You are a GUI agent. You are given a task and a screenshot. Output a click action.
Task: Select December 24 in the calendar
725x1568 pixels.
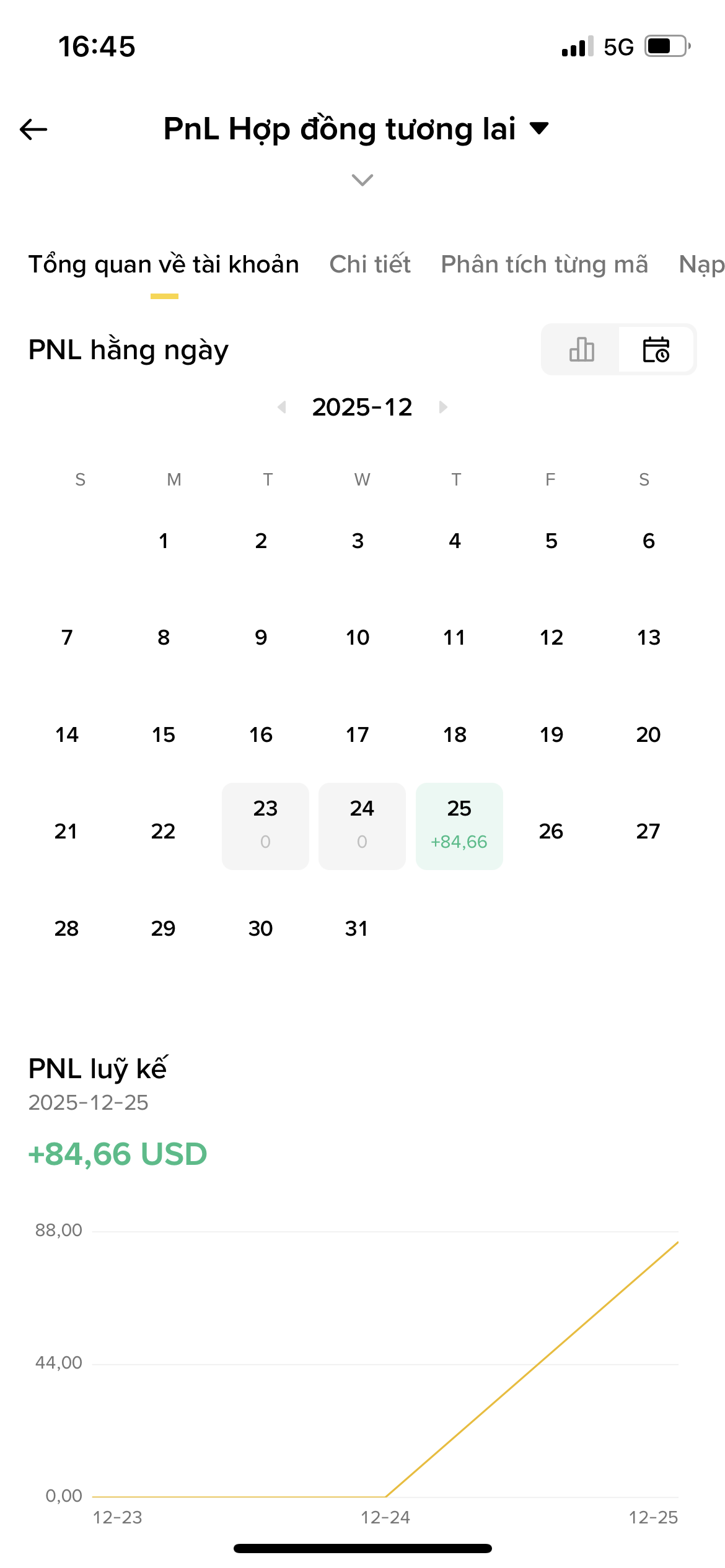click(362, 825)
